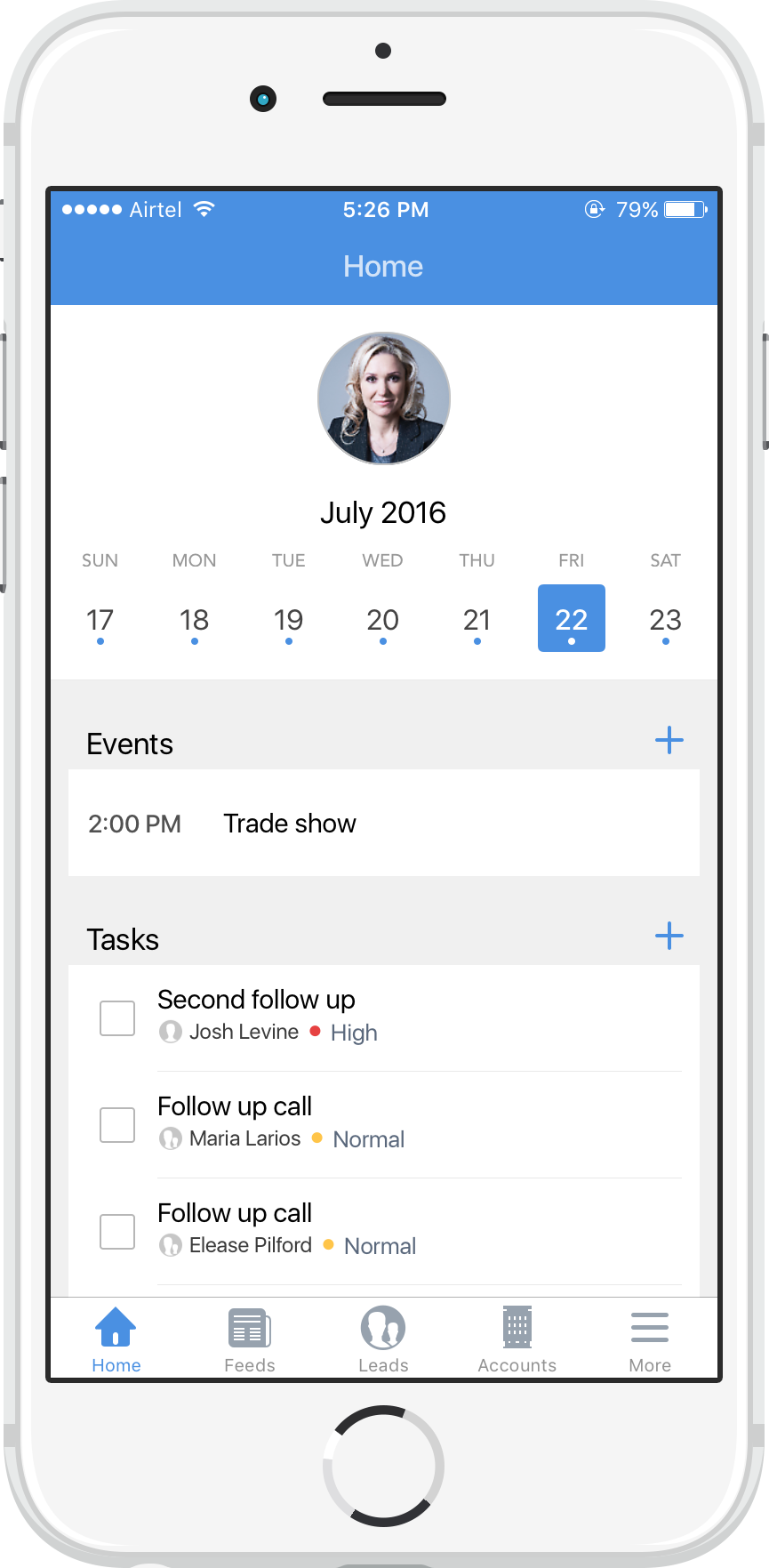Select Monday 18 in calendar
The height and width of the screenshot is (1568, 769).
tap(194, 620)
